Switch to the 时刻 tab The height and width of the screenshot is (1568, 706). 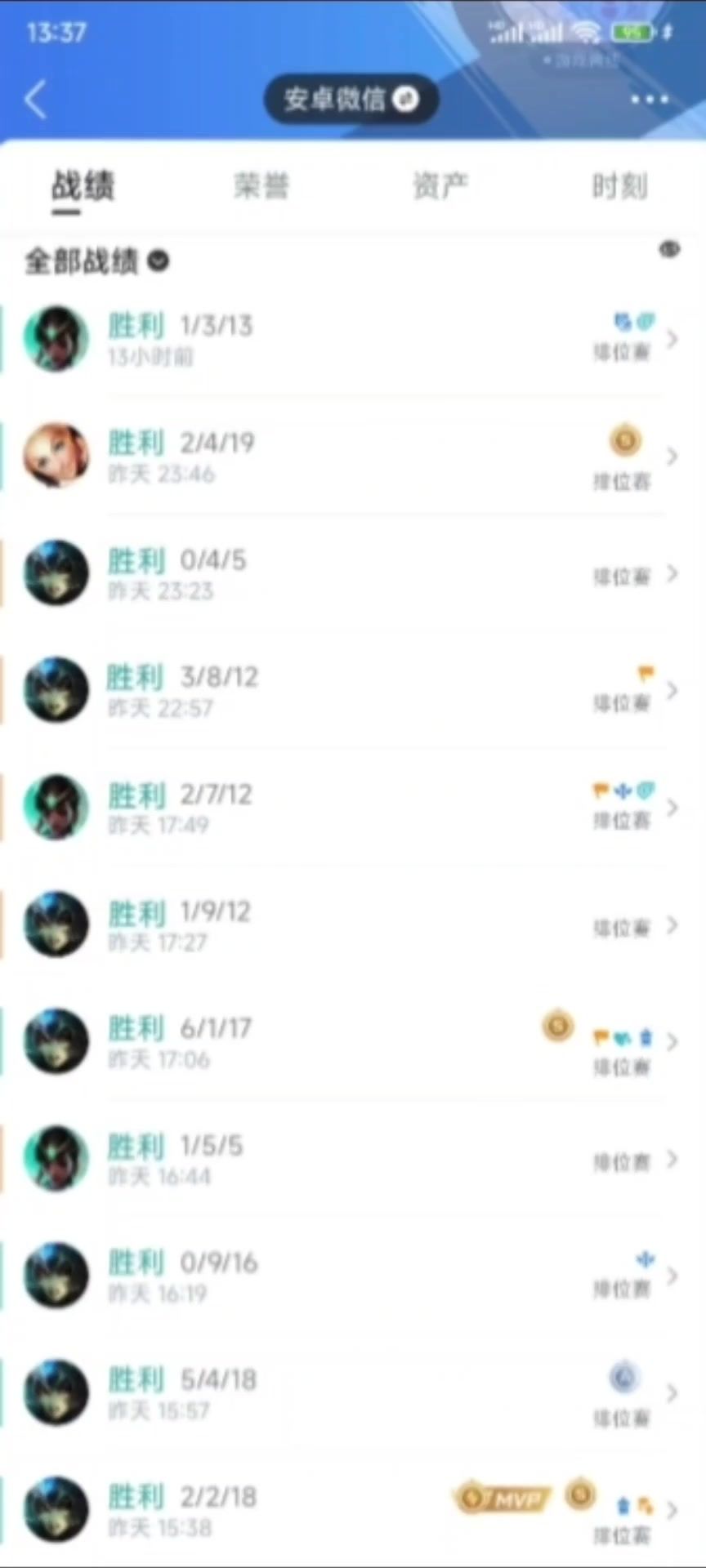coord(620,186)
